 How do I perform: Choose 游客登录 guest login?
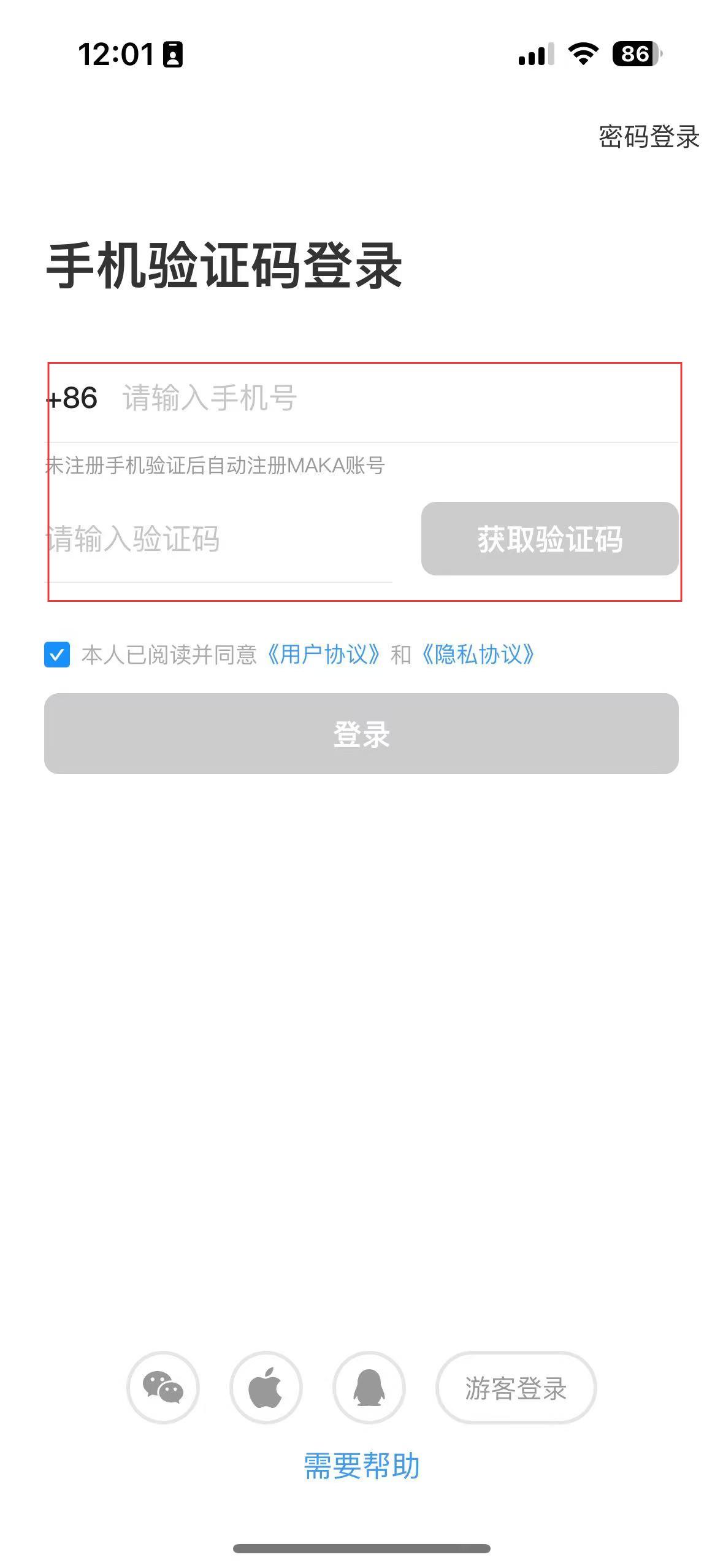point(516,1387)
